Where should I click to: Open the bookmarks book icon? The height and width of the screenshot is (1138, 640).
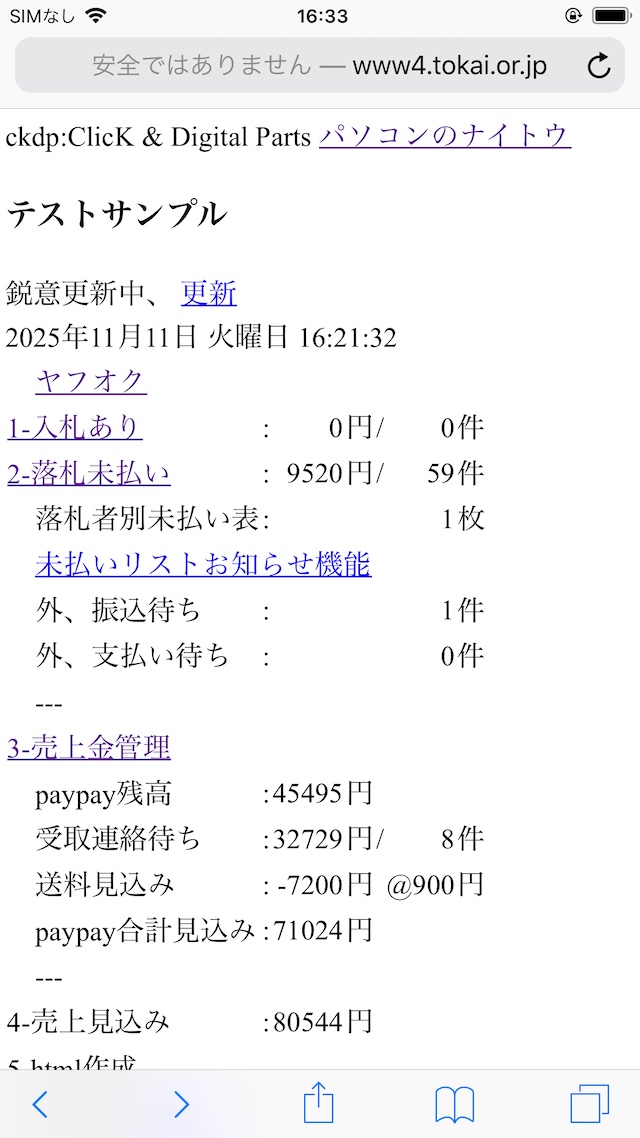coord(455,1104)
